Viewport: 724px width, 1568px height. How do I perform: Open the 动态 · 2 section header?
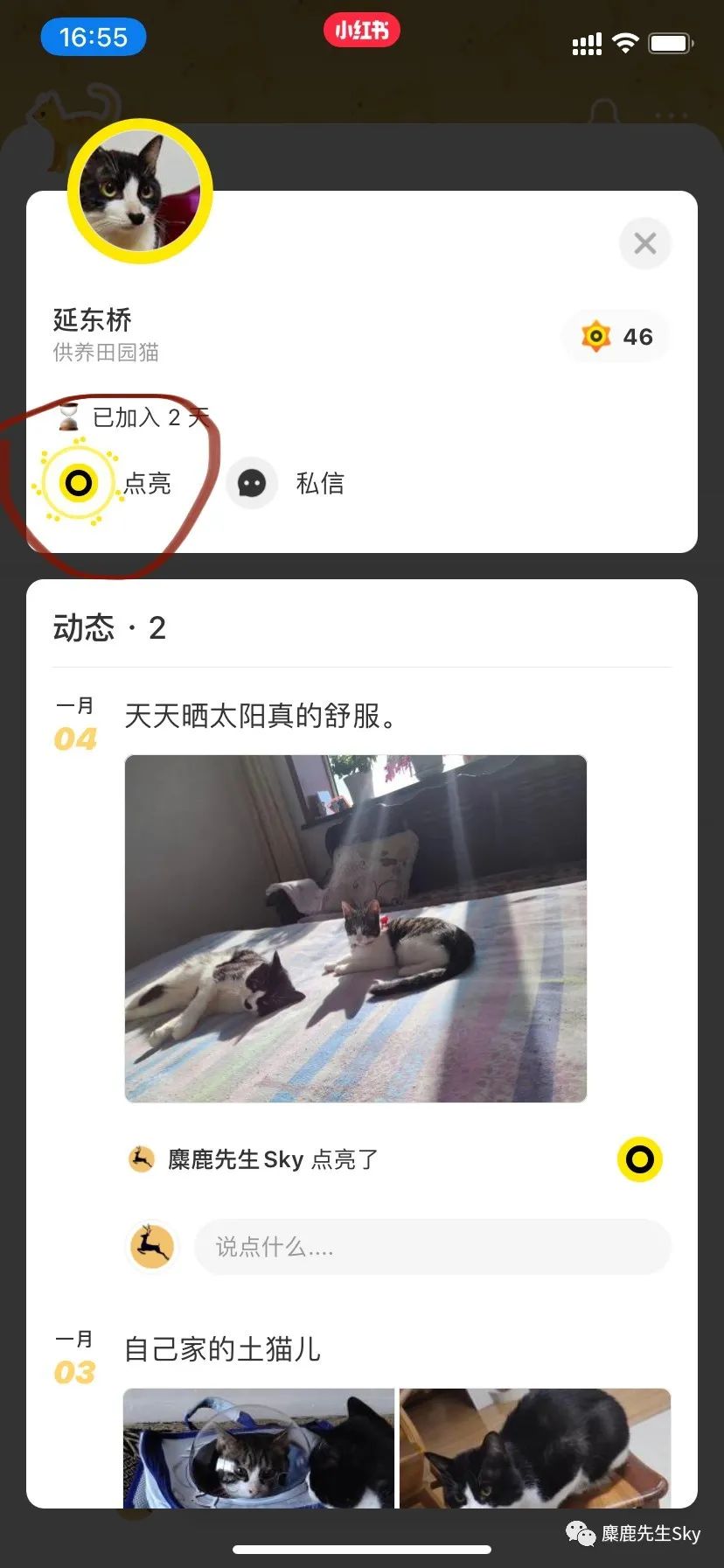tap(108, 626)
